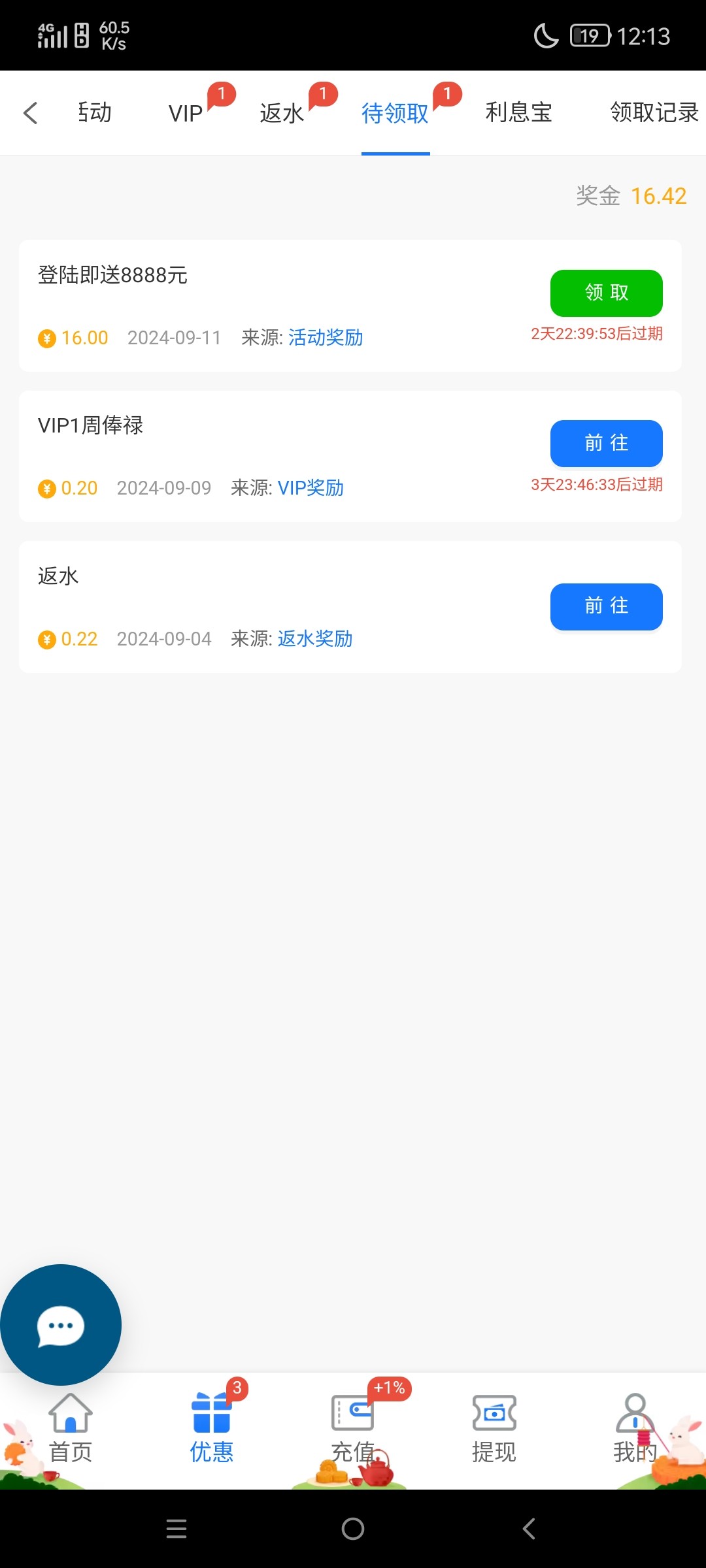Open the system recent apps menu
This screenshot has width=706, height=1568.
pos(176,1529)
